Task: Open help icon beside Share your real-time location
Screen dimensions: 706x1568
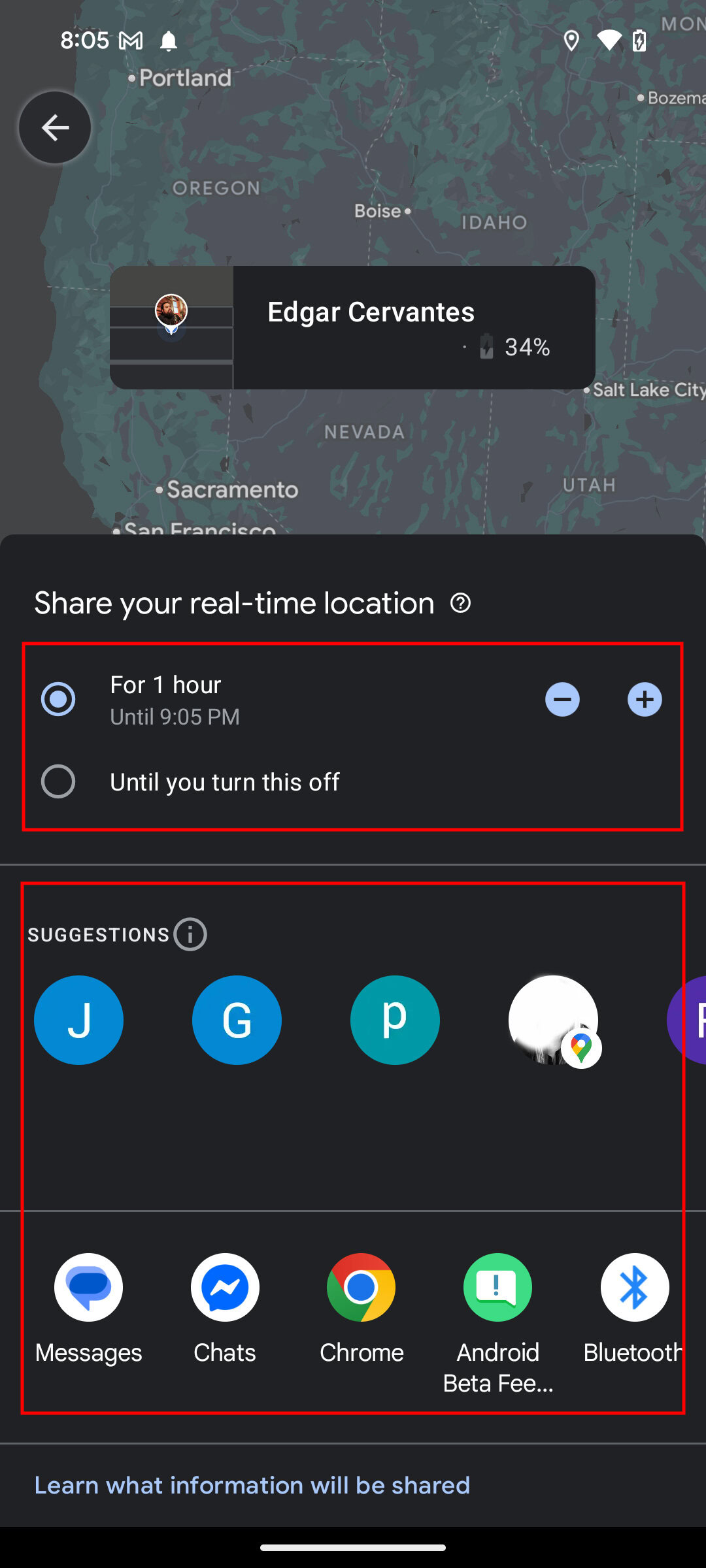Action: coord(460,603)
